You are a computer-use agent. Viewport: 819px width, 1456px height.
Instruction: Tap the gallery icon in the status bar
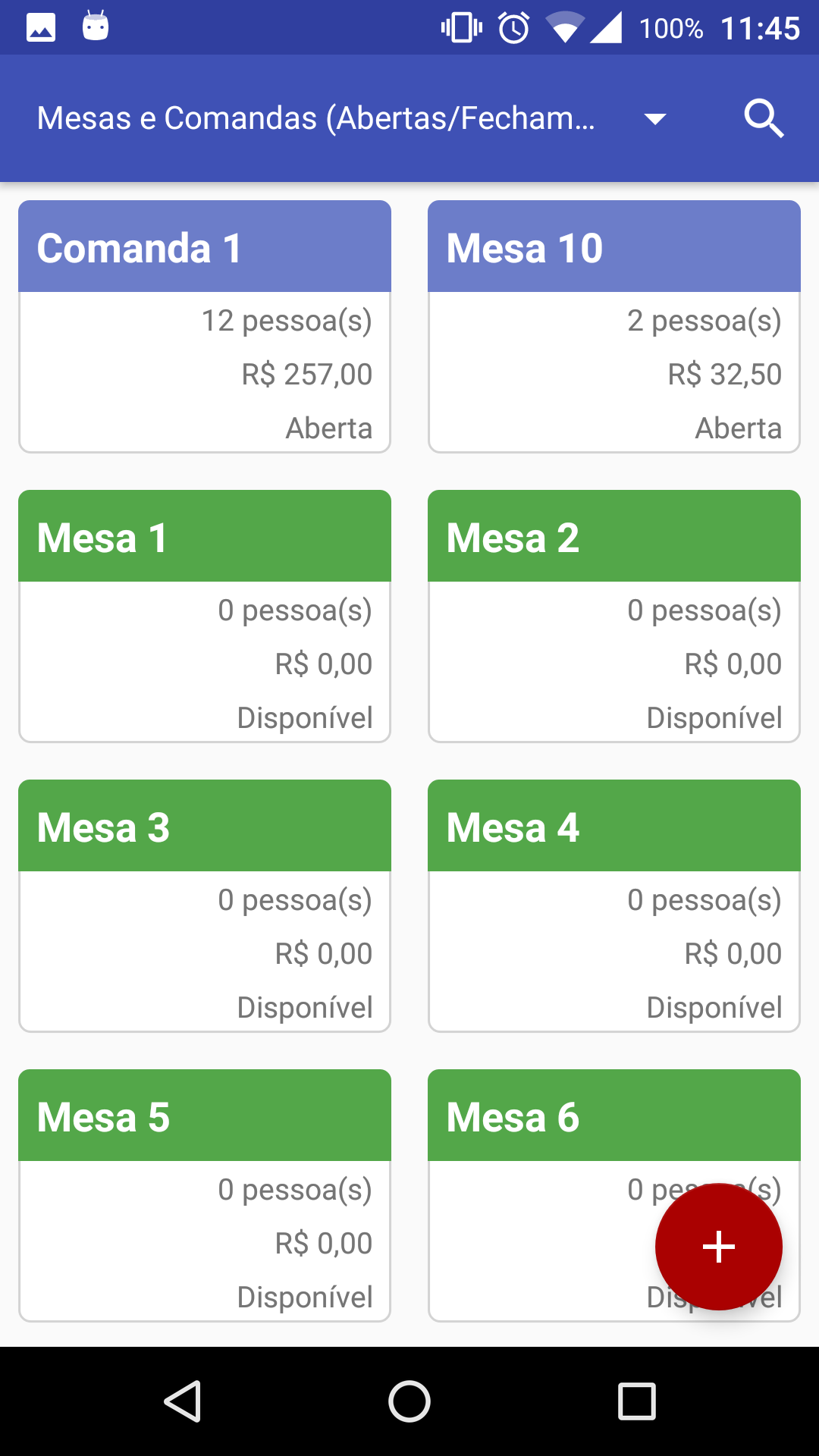(x=39, y=26)
